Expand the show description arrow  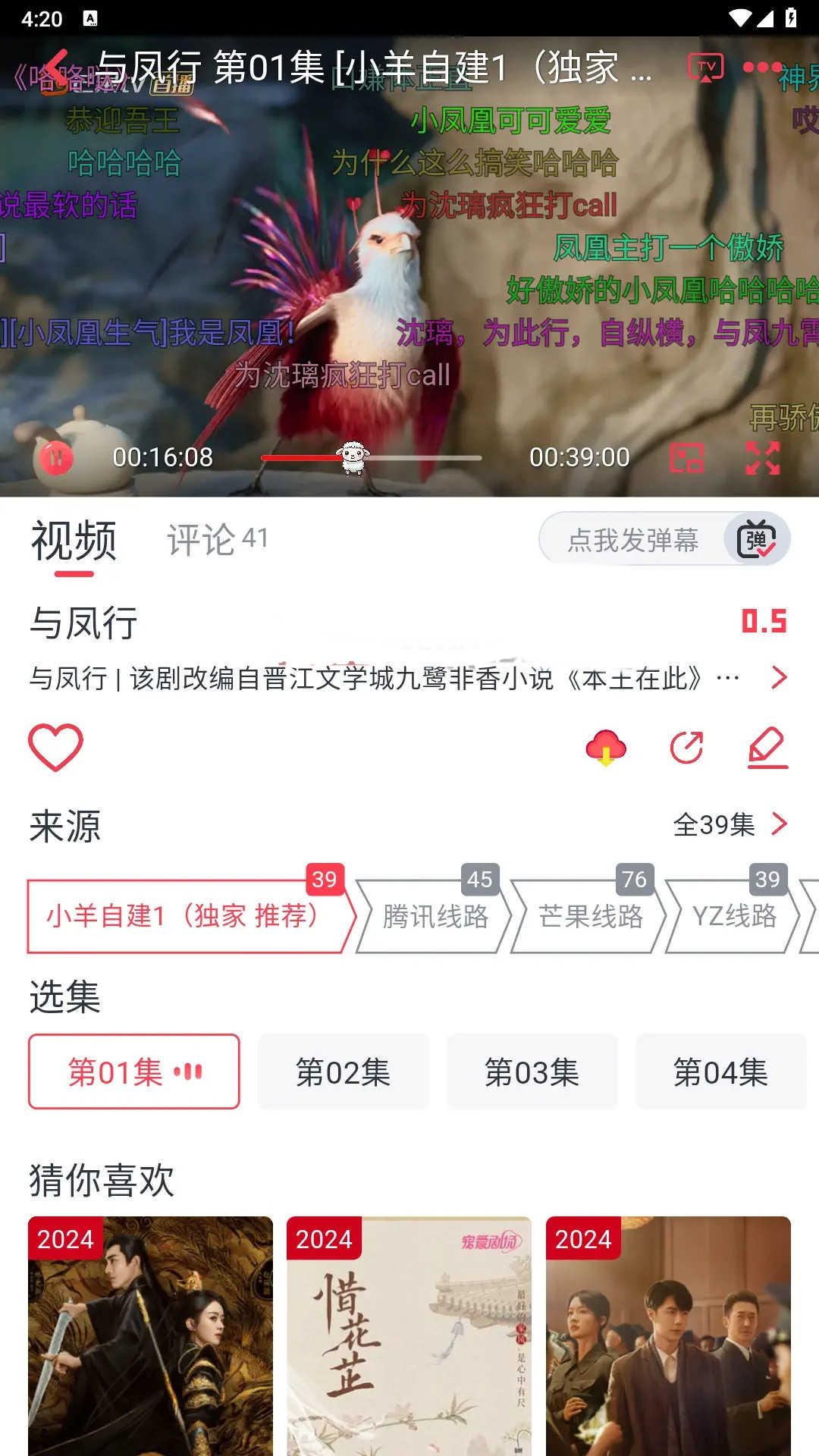tap(778, 677)
